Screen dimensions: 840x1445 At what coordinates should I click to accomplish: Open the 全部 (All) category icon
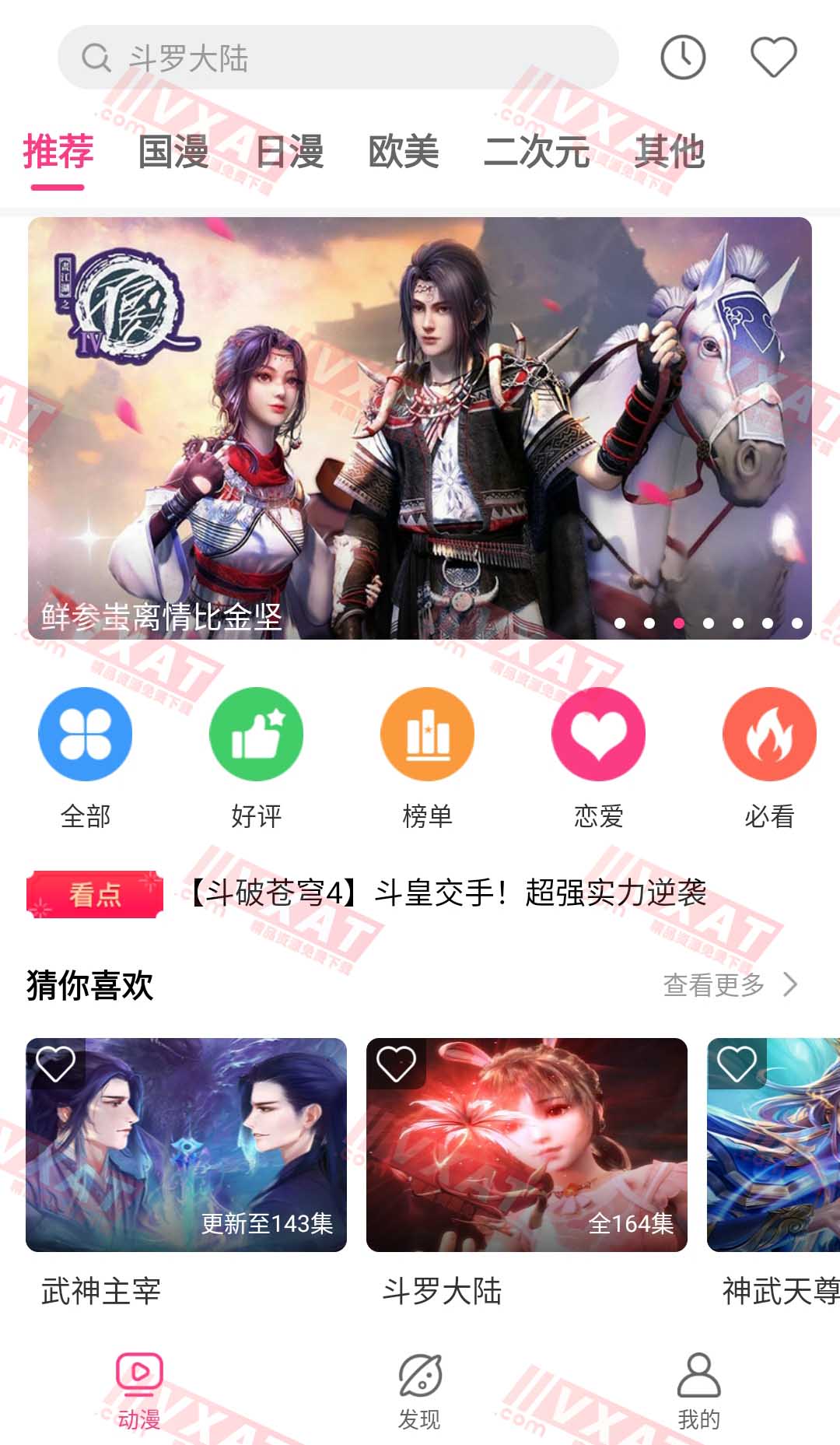[86, 732]
